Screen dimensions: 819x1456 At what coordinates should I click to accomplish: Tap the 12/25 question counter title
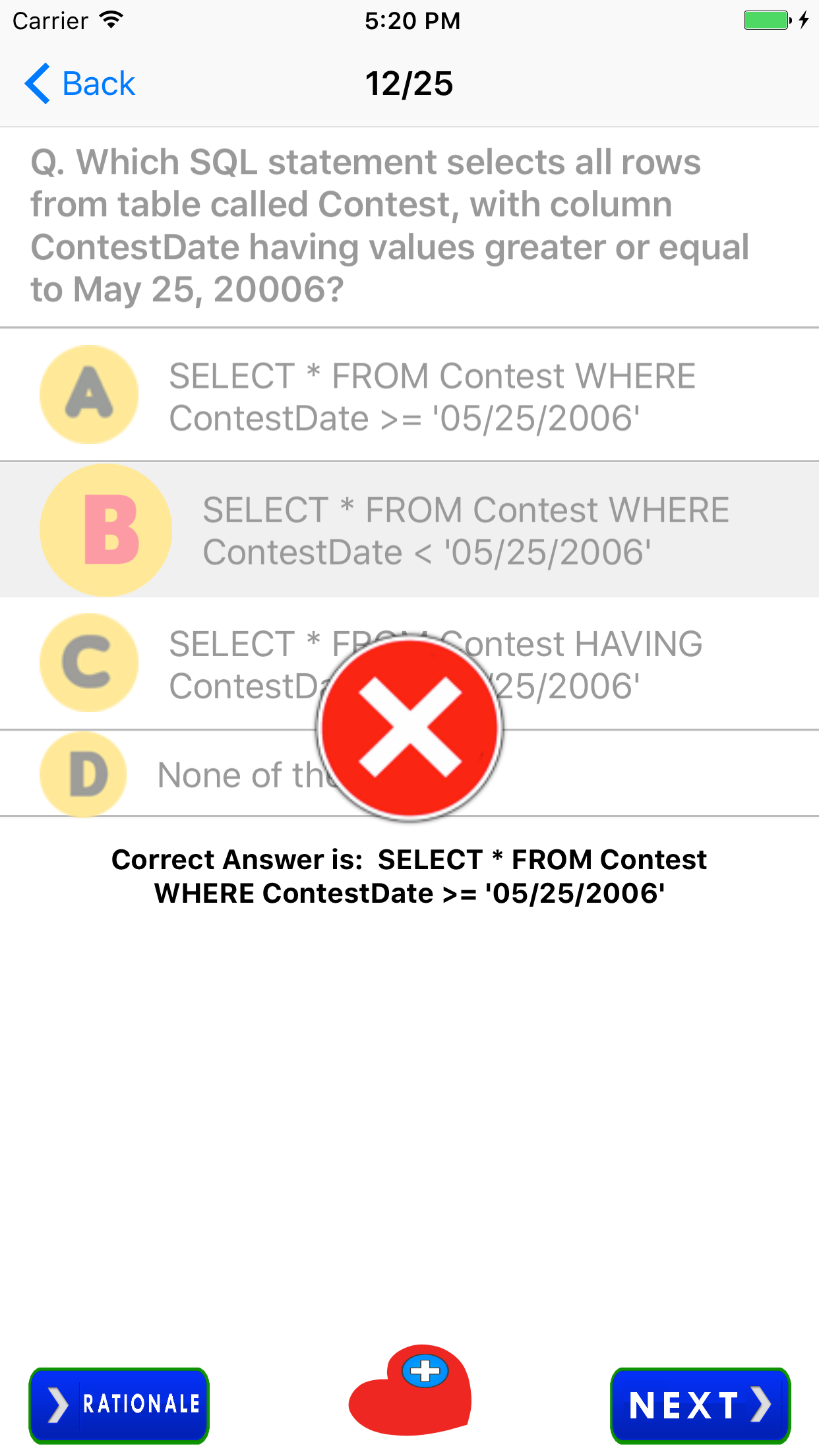click(x=409, y=83)
